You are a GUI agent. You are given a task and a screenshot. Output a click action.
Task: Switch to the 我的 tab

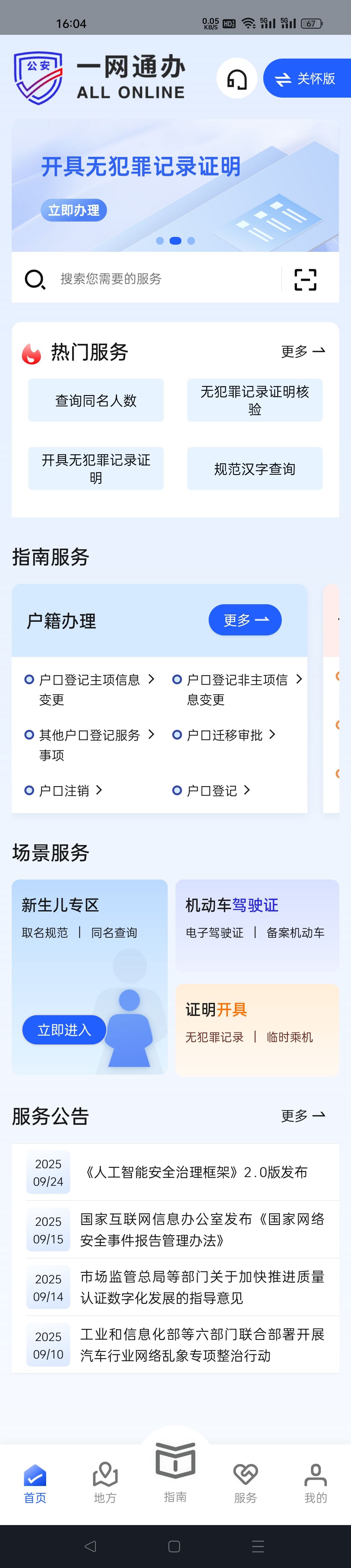(x=315, y=1483)
